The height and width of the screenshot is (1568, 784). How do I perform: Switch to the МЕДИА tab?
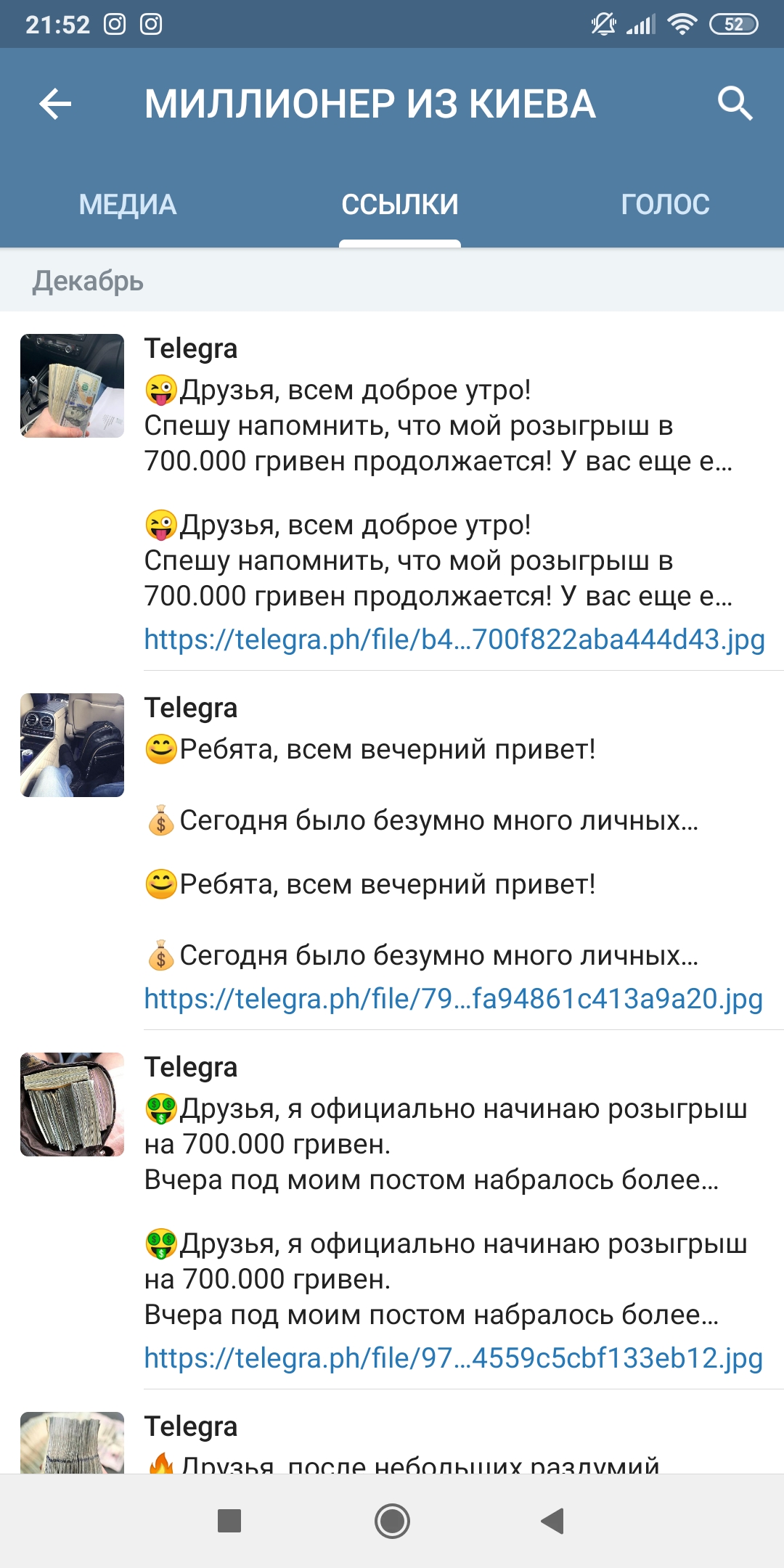point(128,205)
